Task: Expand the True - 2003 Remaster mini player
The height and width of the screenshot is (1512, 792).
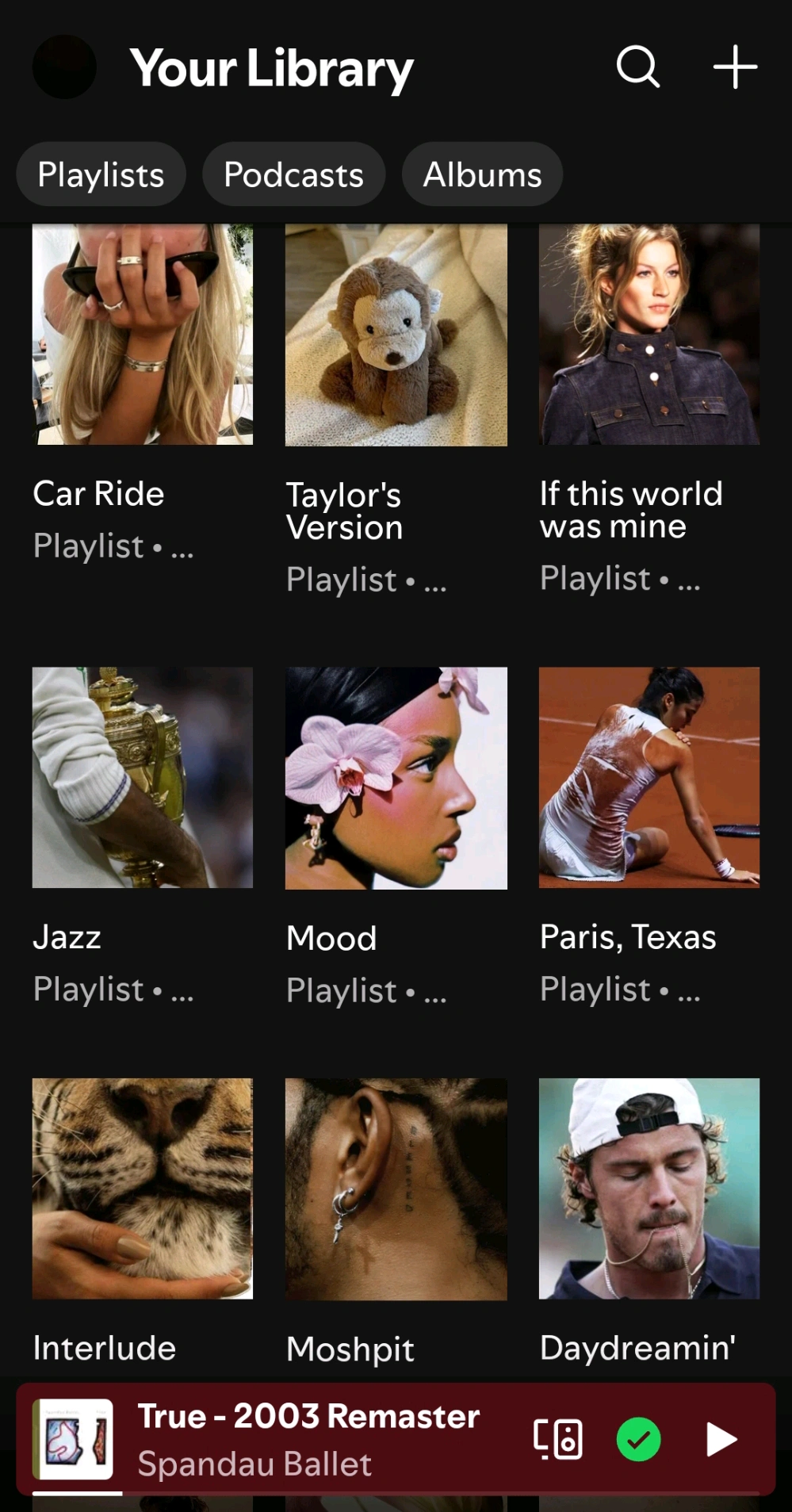Action: tap(317, 1439)
